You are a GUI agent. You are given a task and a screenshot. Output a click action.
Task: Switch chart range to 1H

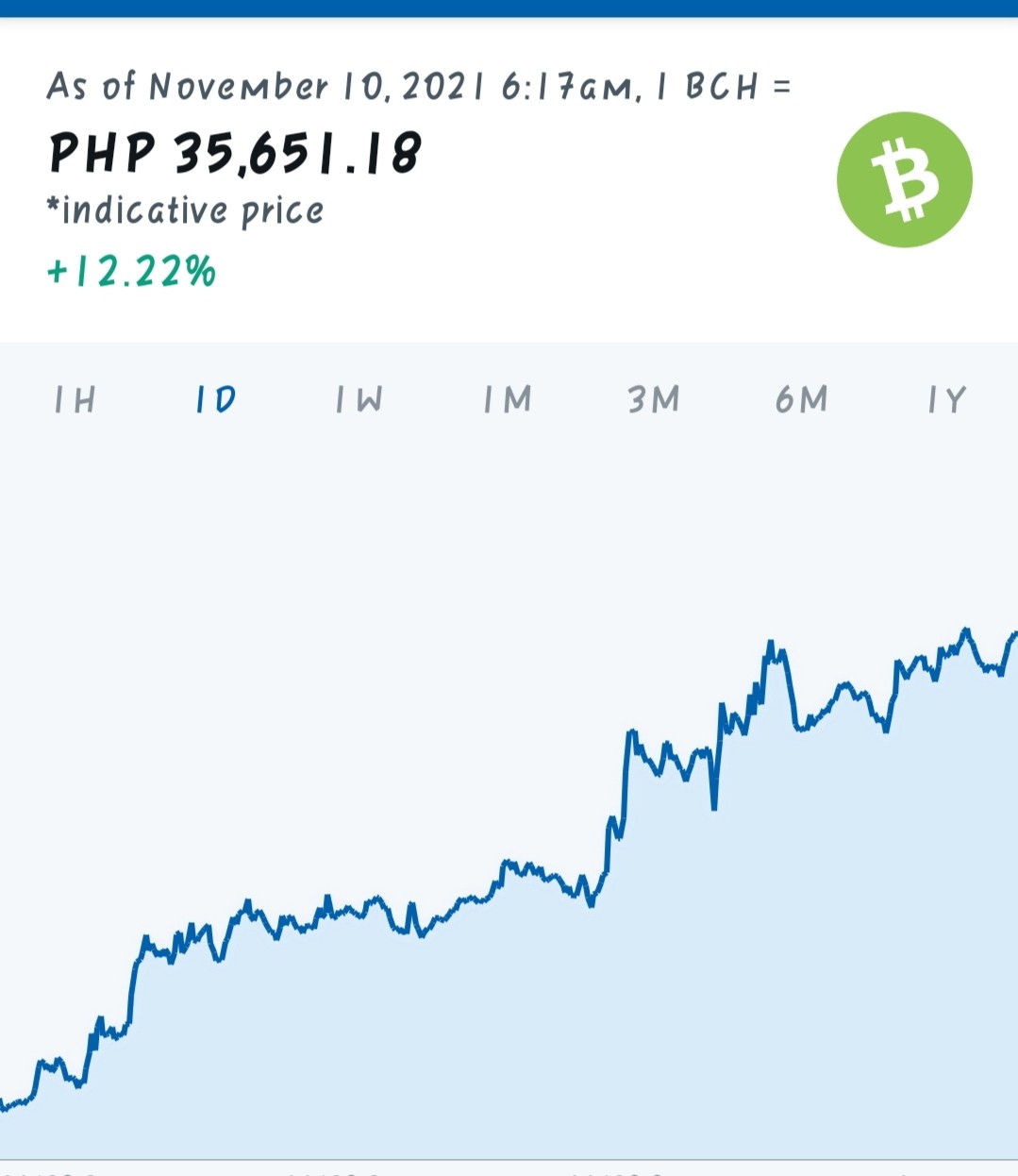[x=75, y=400]
